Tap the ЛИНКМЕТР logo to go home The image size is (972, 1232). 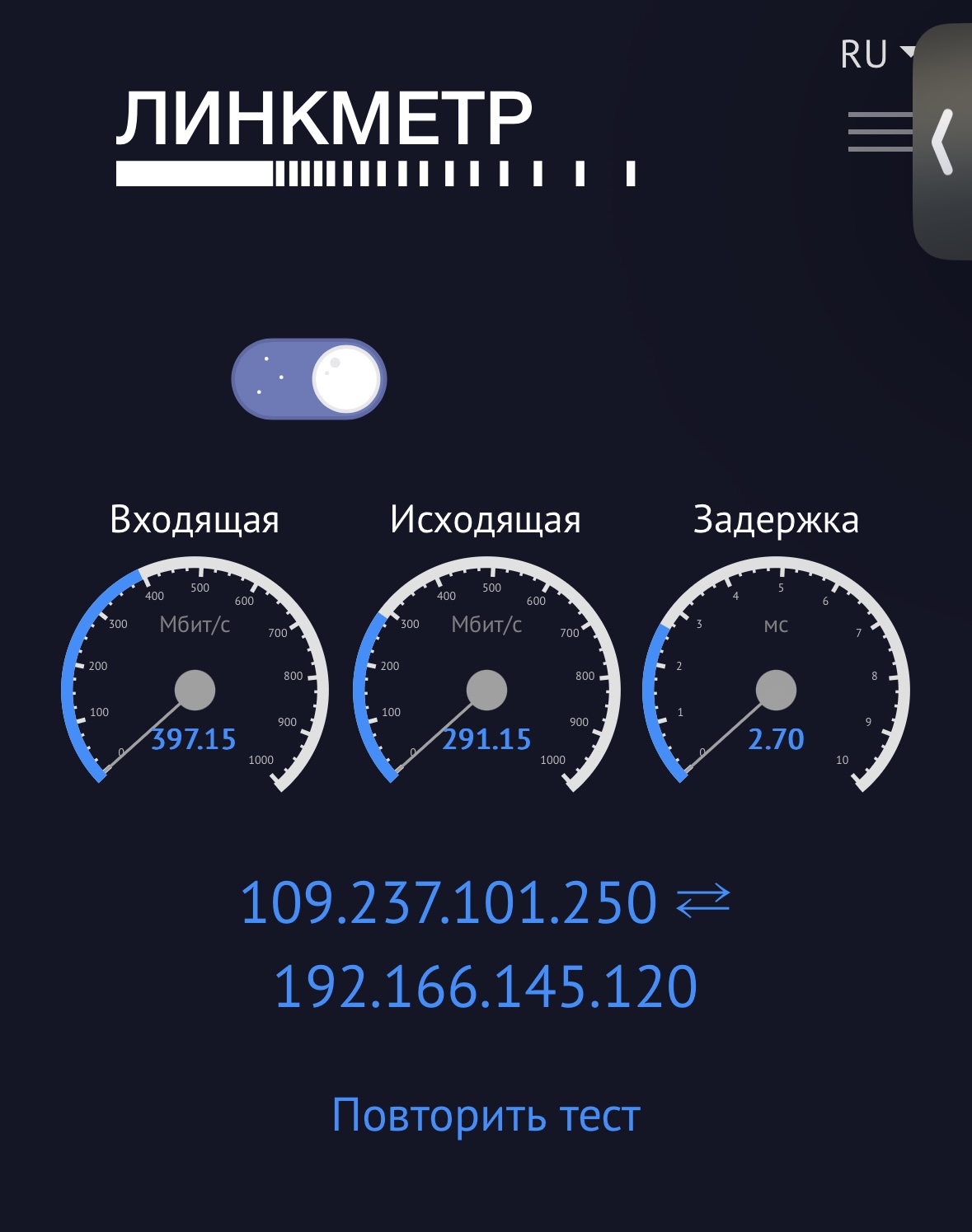click(375, 137)
